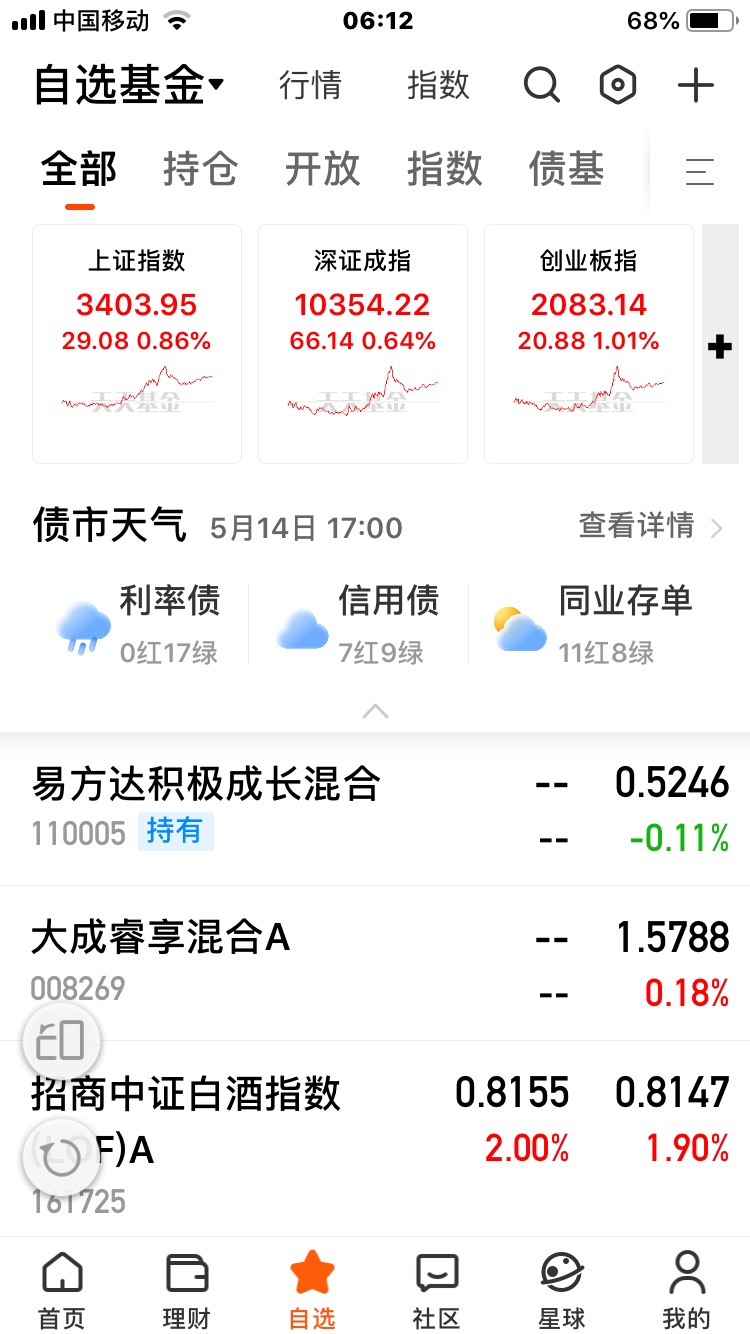Viewport: 750px width, 1334px height.
Task: Open fund 易方达积极成长混合
Action: pos(375,810)
